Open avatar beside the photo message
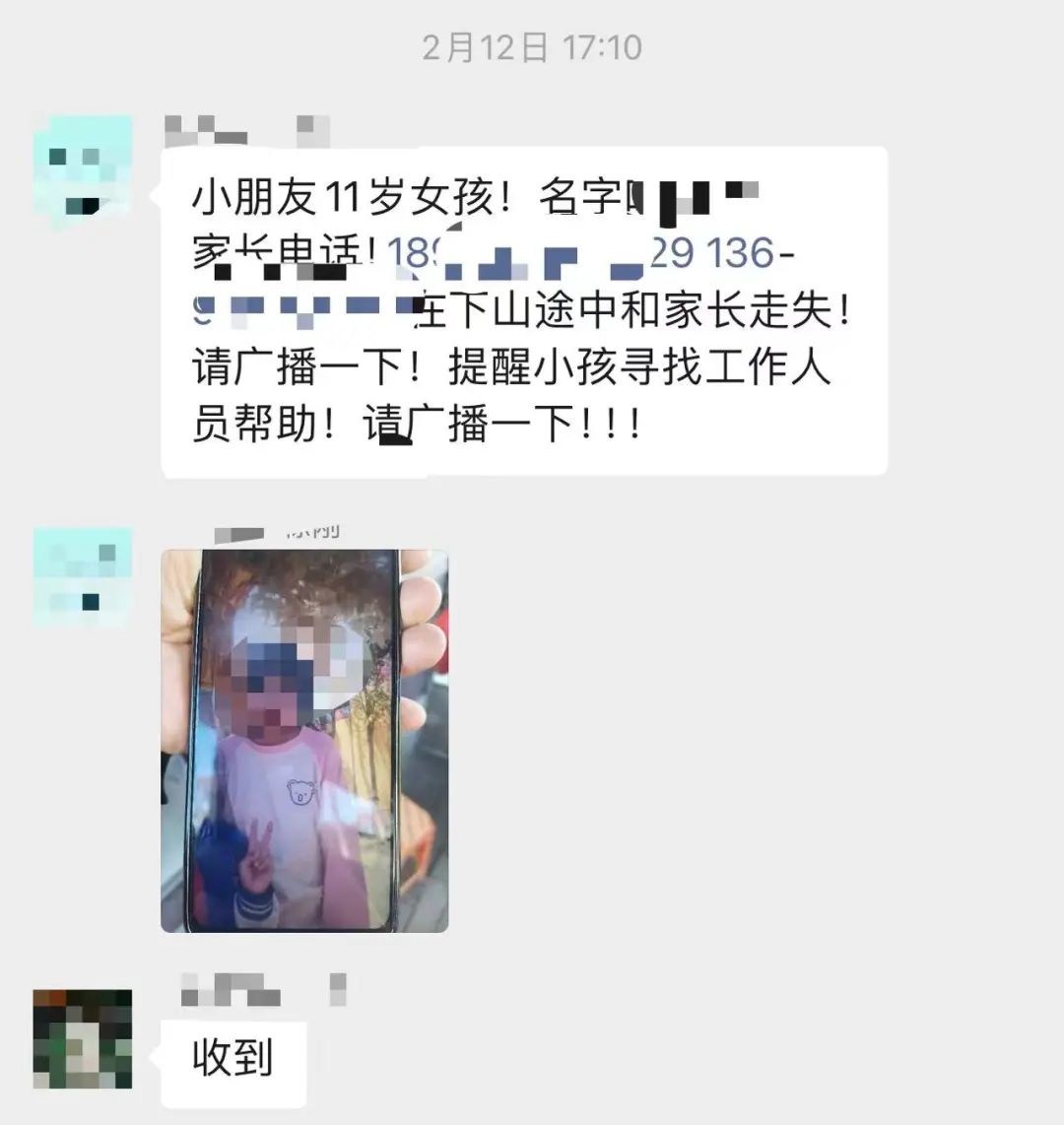 tap(83, 576)
